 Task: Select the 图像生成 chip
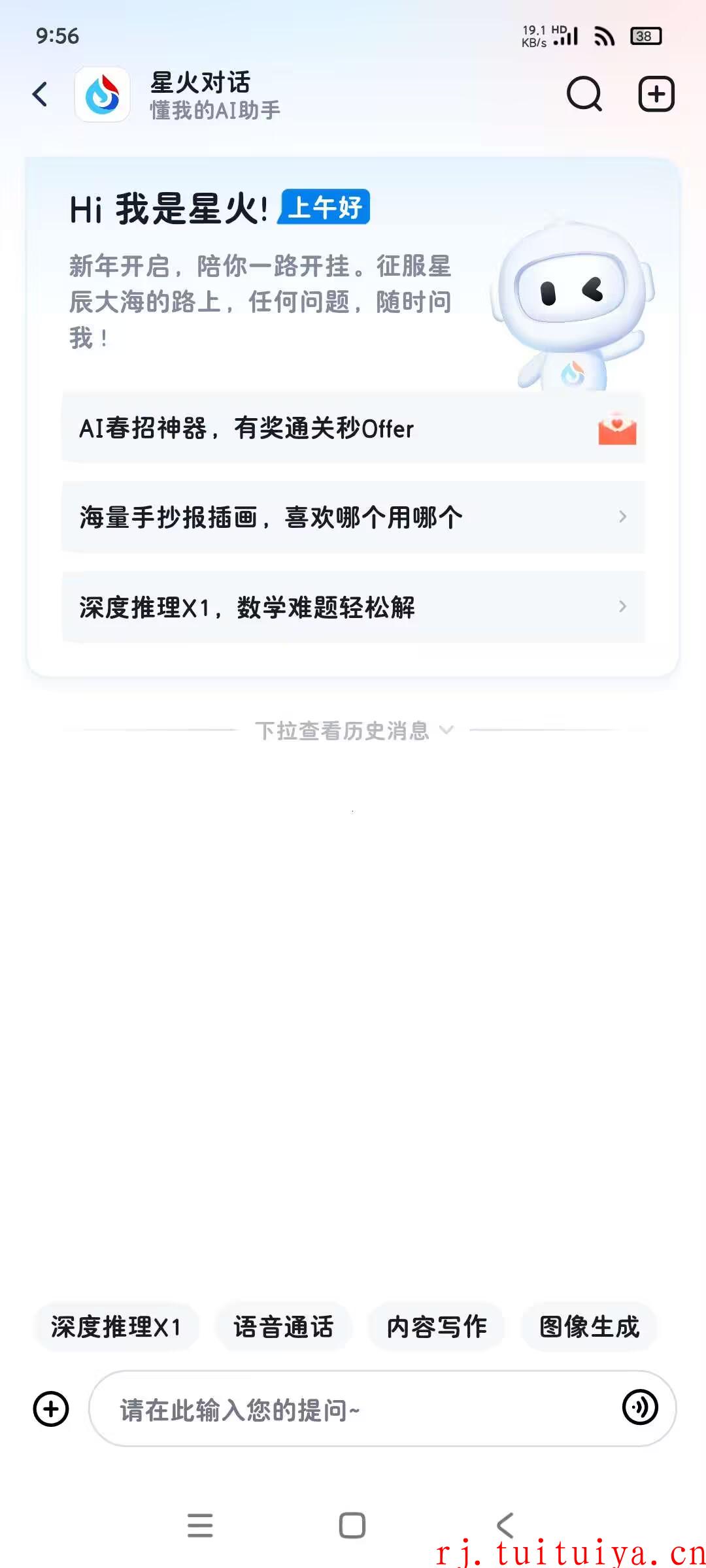point(589,1327)
